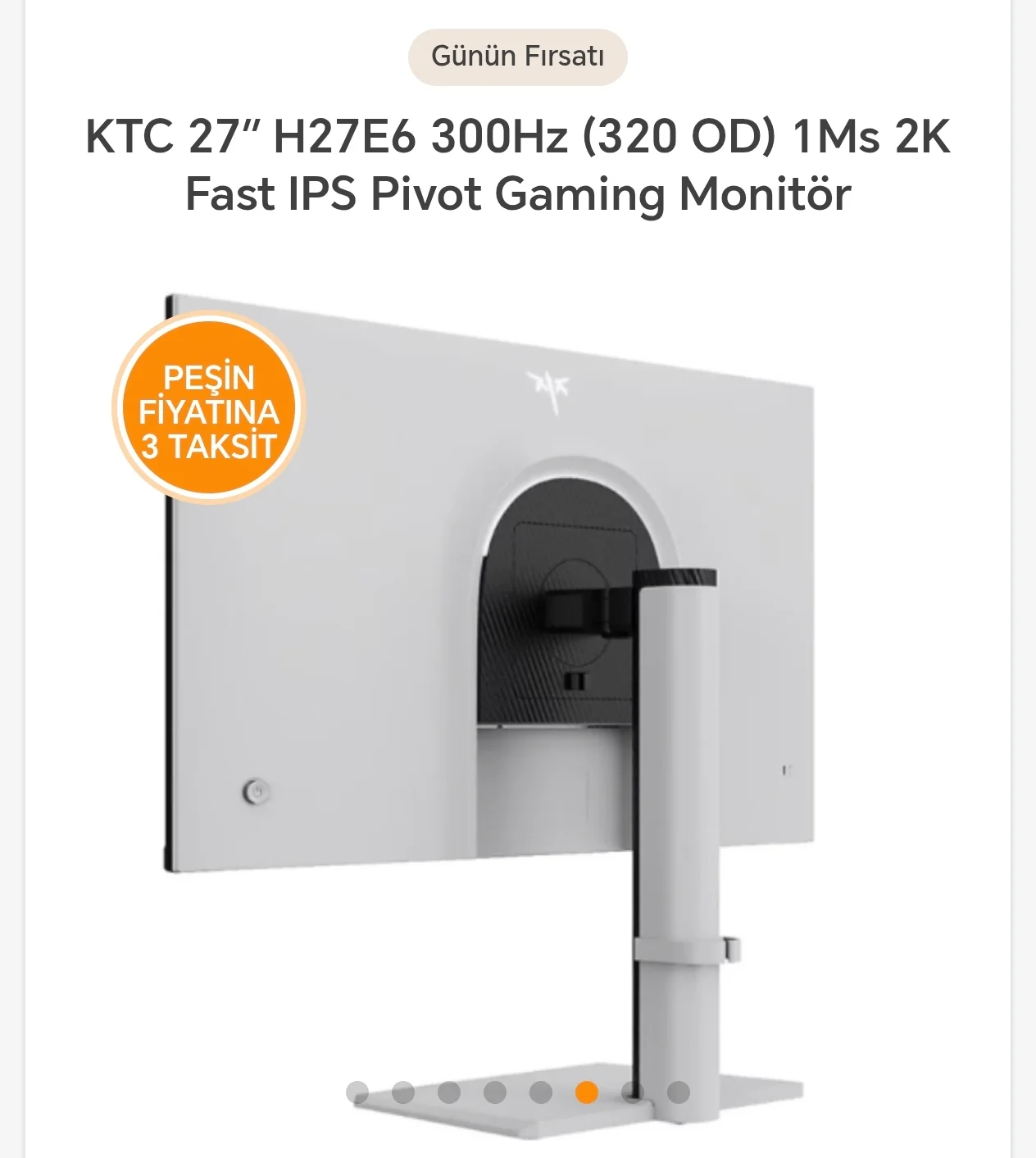Image resolution: width=1036 pixels, height=1158 pixels.
Task: Jump to the first carousel page dot
Action: [x=357, y=1092]
